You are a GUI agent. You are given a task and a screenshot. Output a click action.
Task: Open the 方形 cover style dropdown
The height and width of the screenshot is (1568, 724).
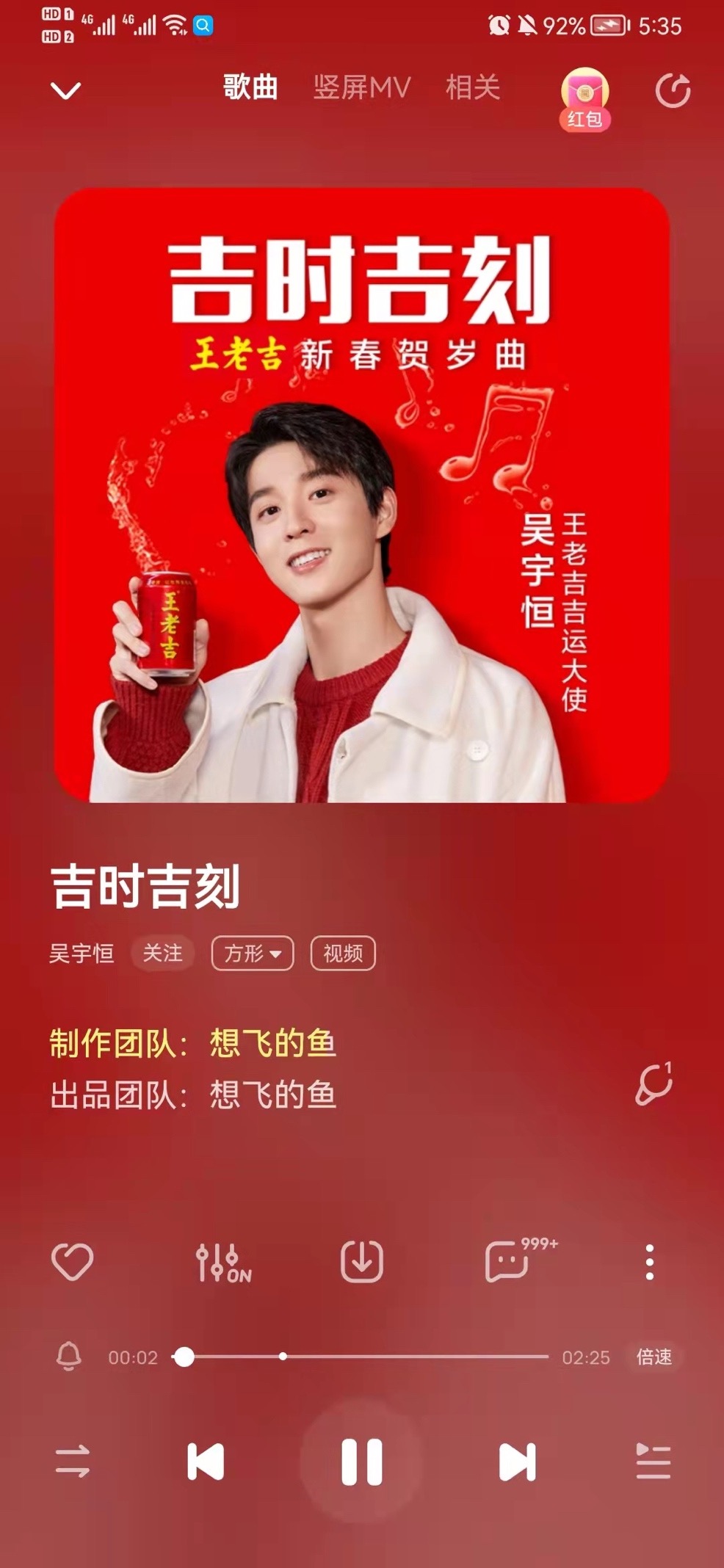[253, 953]
